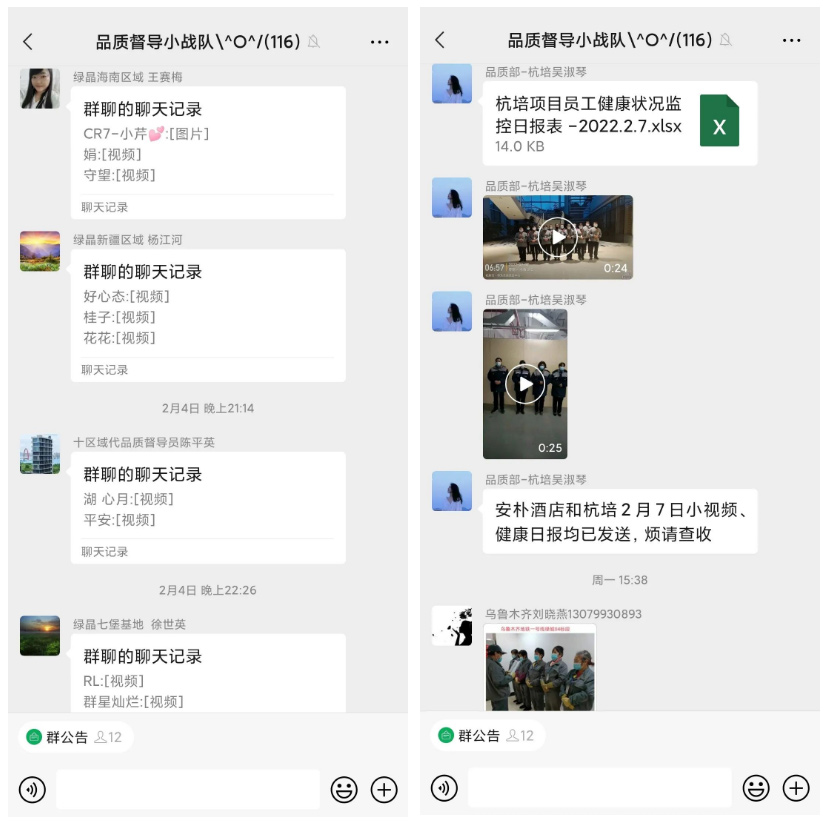The image size is (834, 825).
Task: Open 王赛梅's profile avatar
Action: pos(40,88)
